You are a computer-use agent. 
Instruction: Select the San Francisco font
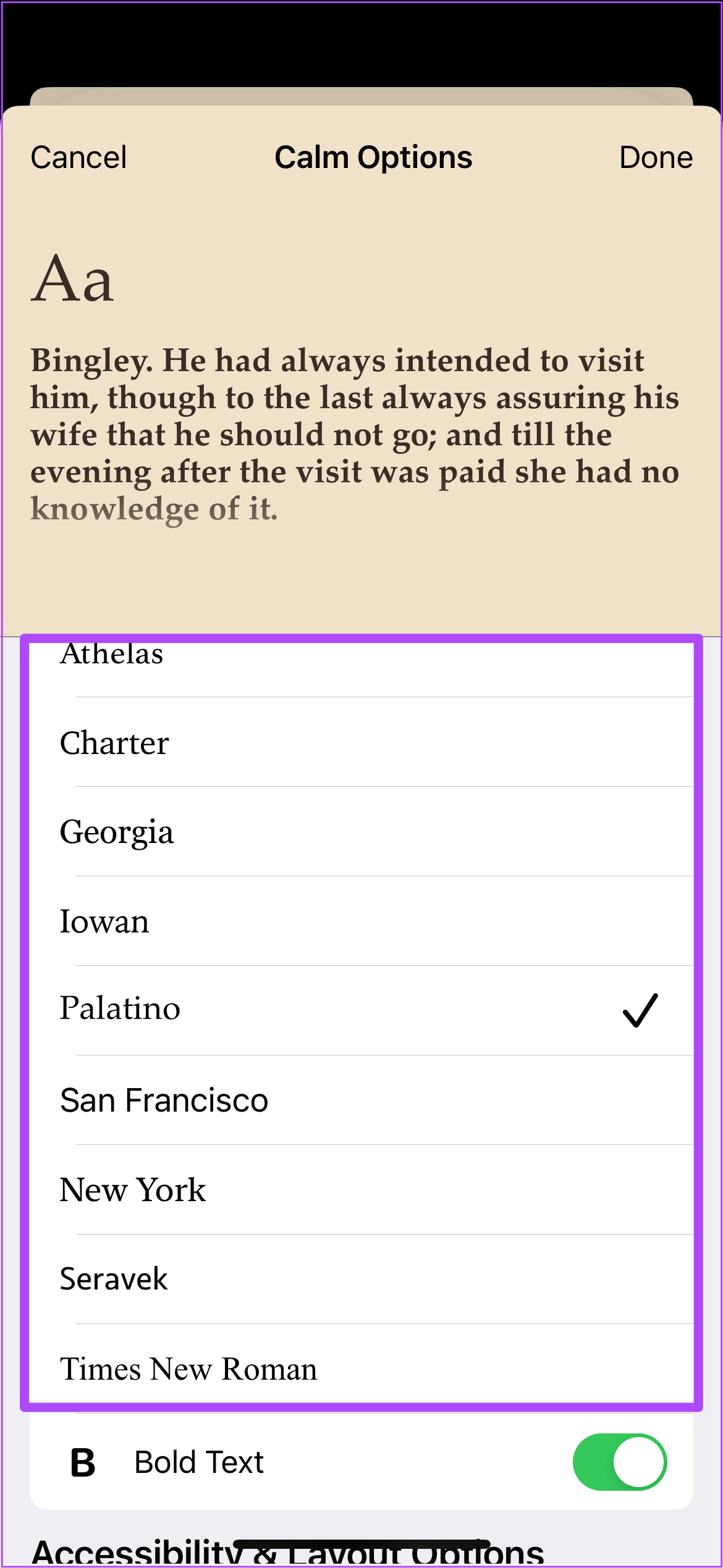click(x=361, y=1101)
